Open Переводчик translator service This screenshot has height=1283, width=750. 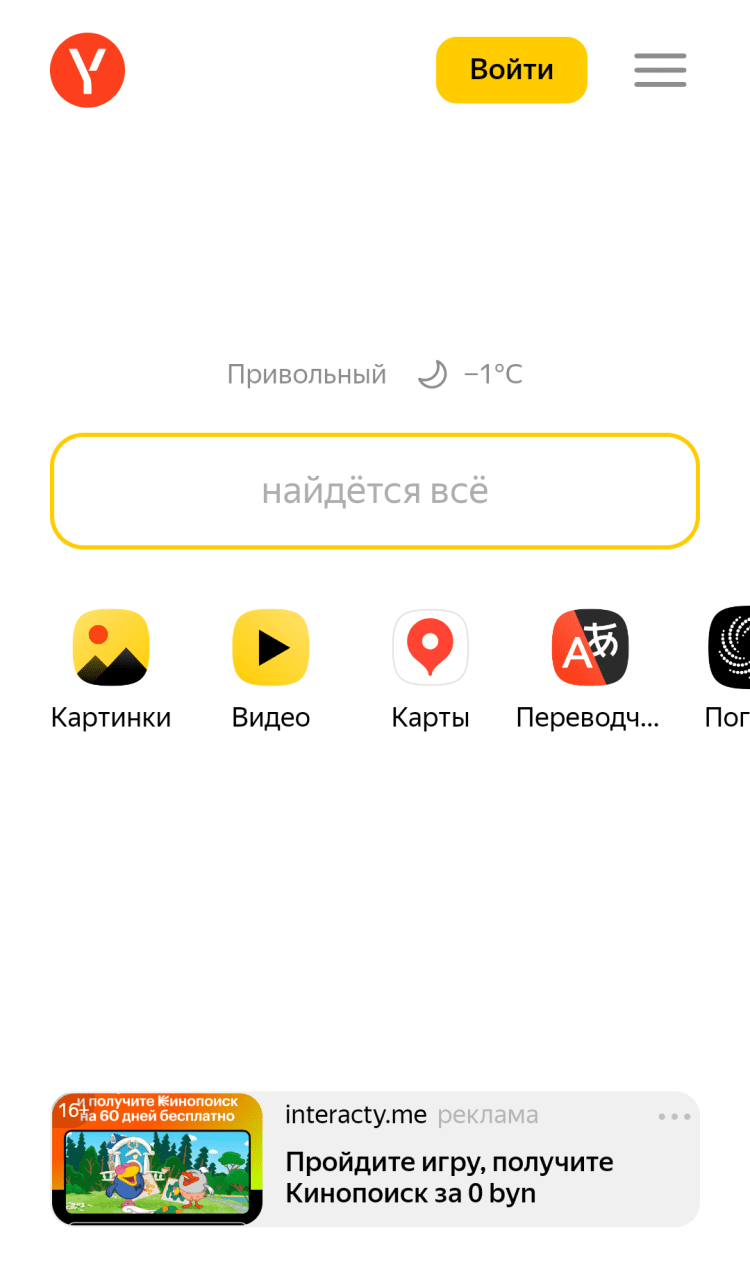pyautogui.click(x=589, y=648)
